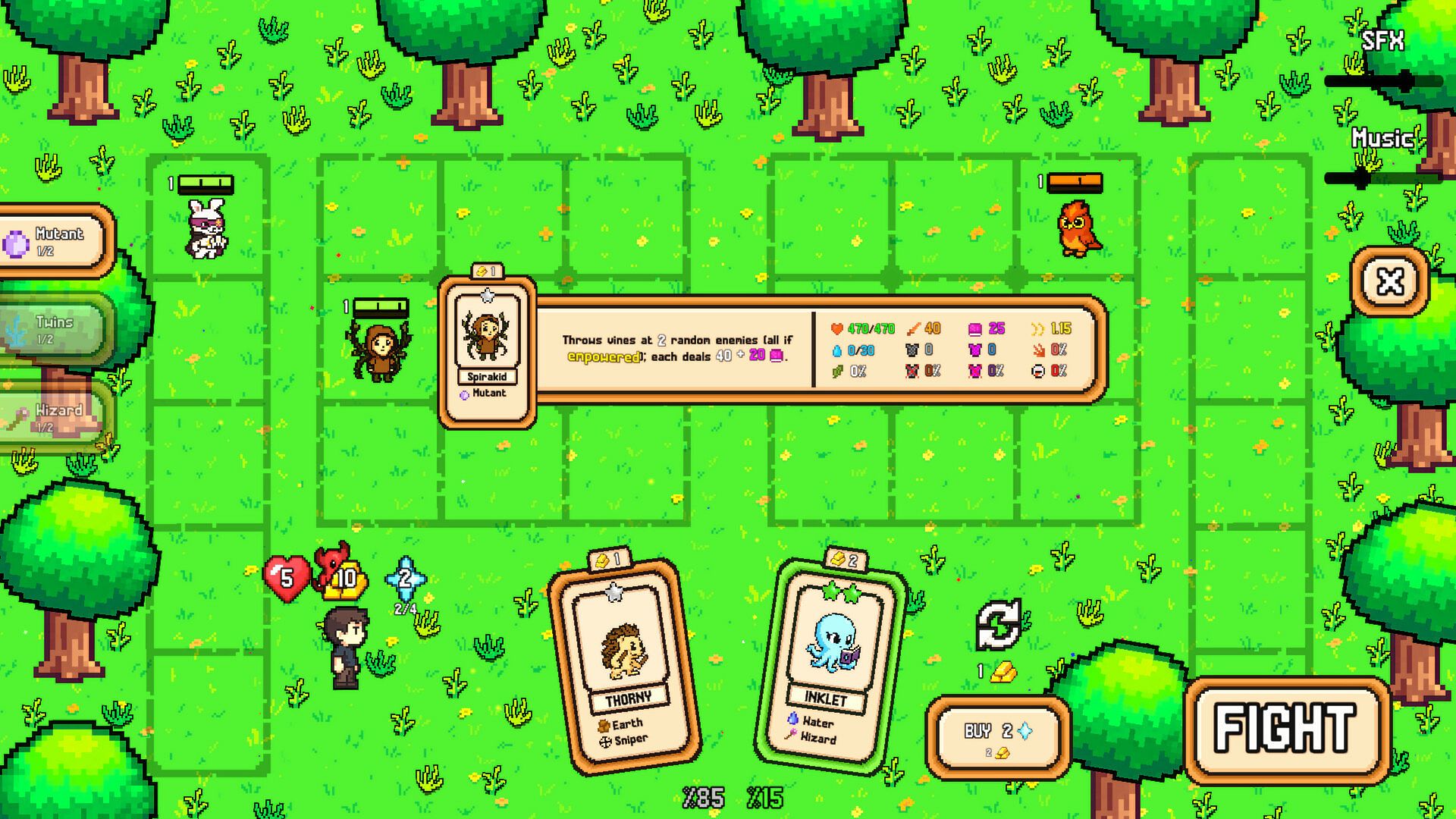1456x819 pixels.
Task: Adjust the Music volume slider
Action: pyautogui.click(x=1360, y=179)
